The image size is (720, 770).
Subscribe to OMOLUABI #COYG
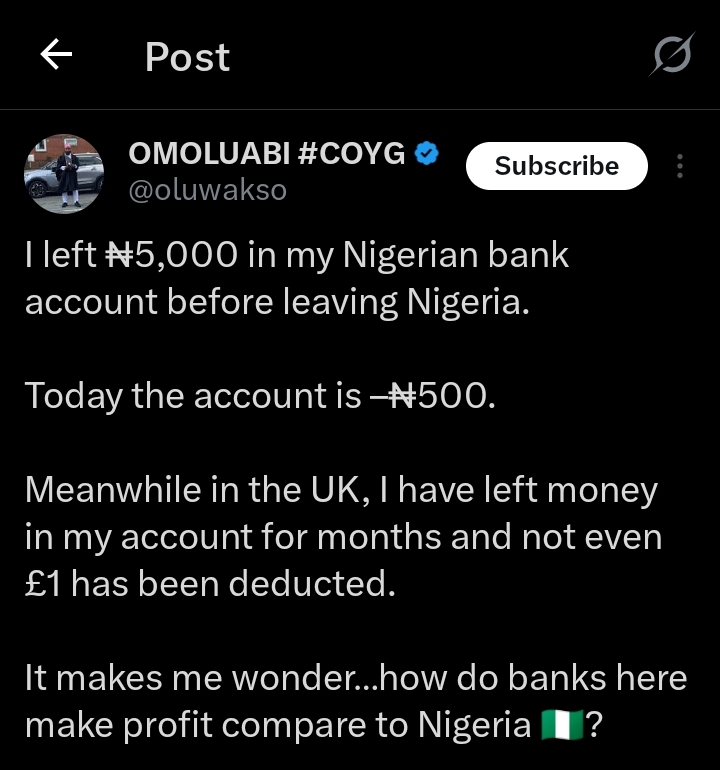556,166
